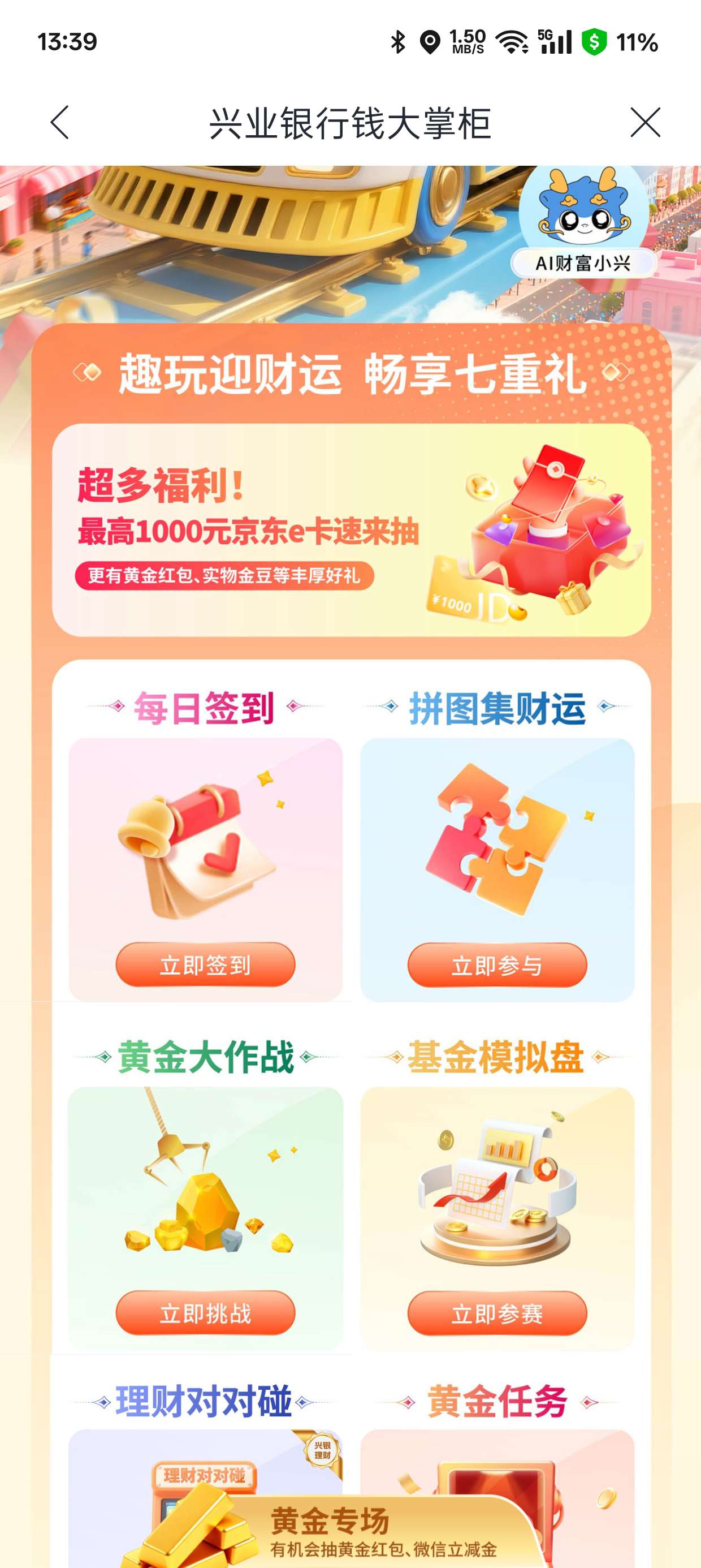The image size is (701, 1568).
Task: Tap 立即挑战 under 黄金大作战
Action: coord(205,1313)
